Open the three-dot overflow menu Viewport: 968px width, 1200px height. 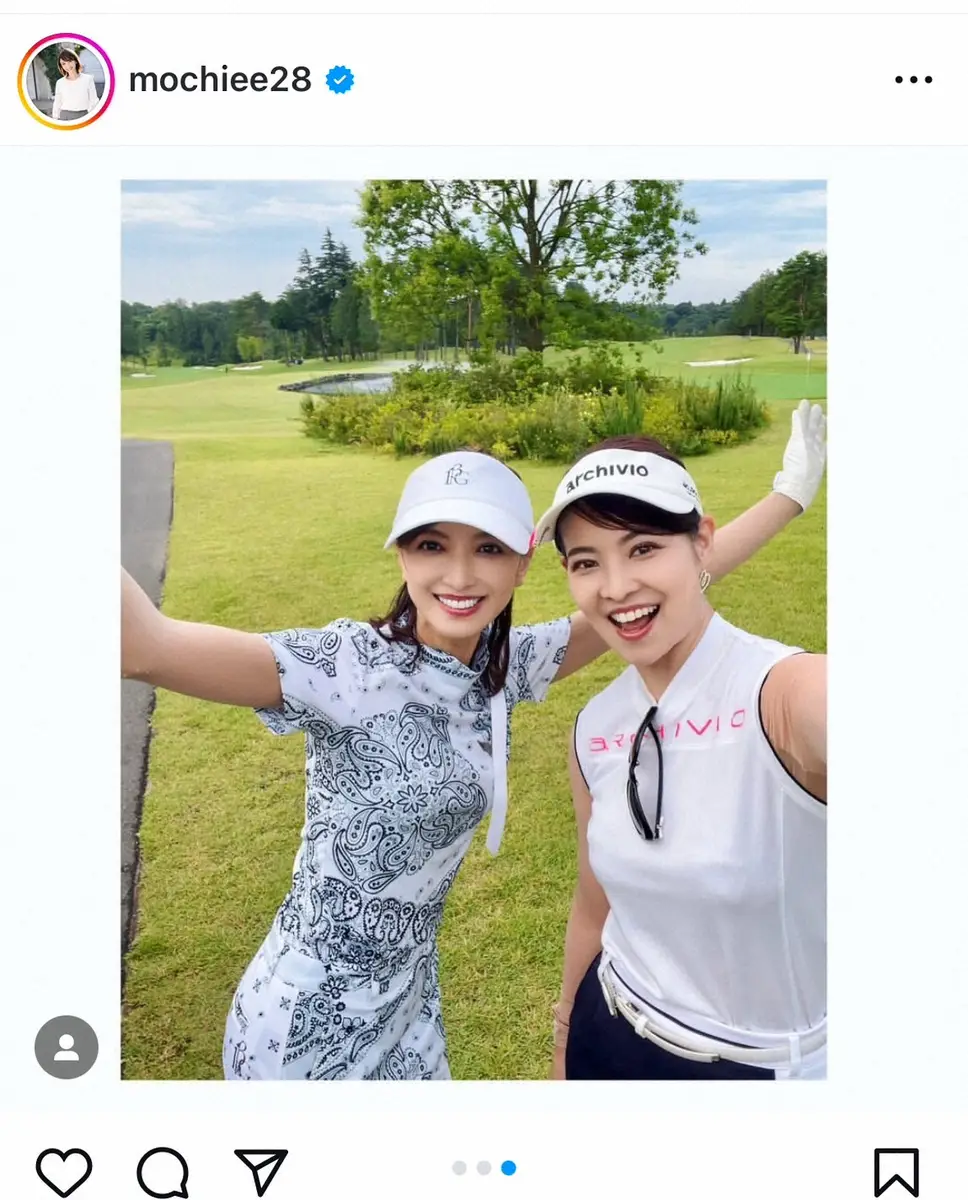913,80
